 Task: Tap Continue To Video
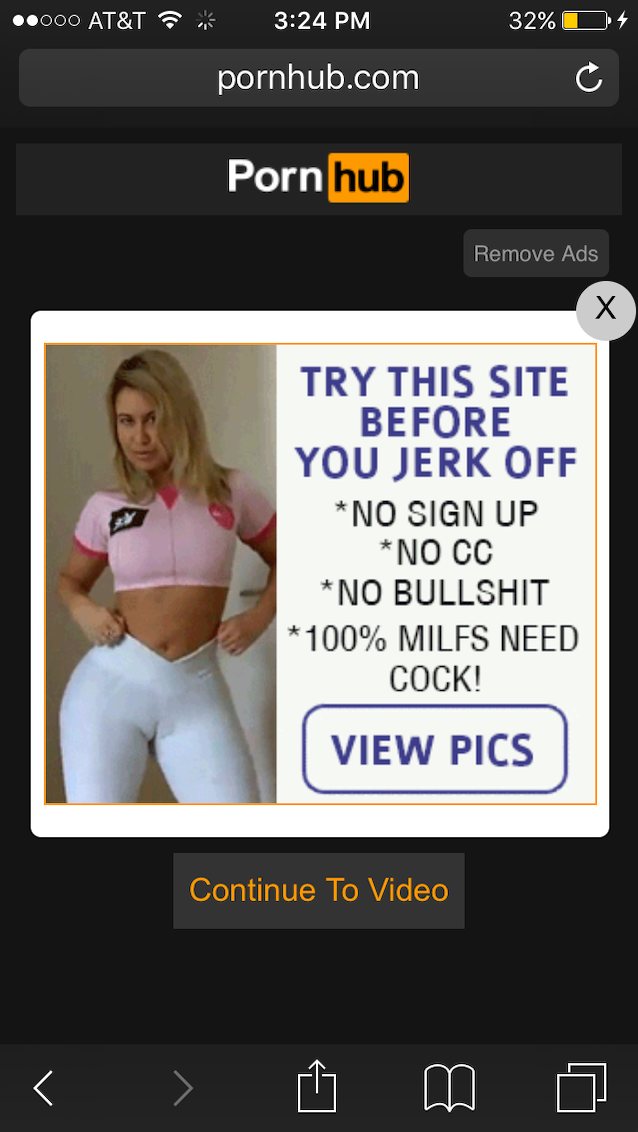pos(318,890)
